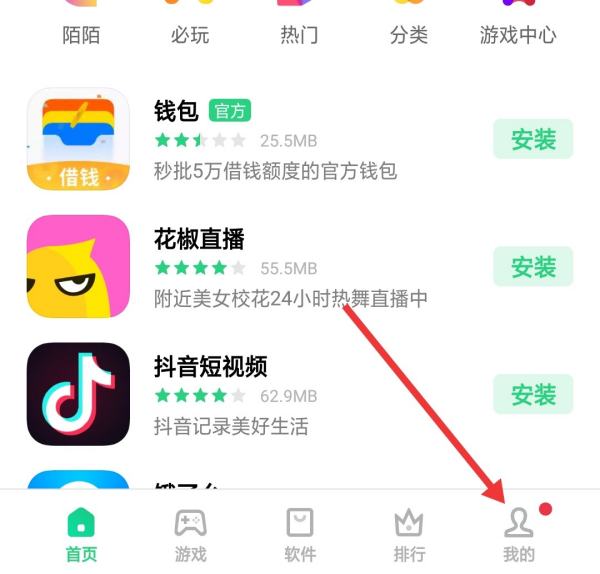Viewport: 600px width, 574px height.
Task: Go to the 我的 tab
Action: tap(519, 534)
